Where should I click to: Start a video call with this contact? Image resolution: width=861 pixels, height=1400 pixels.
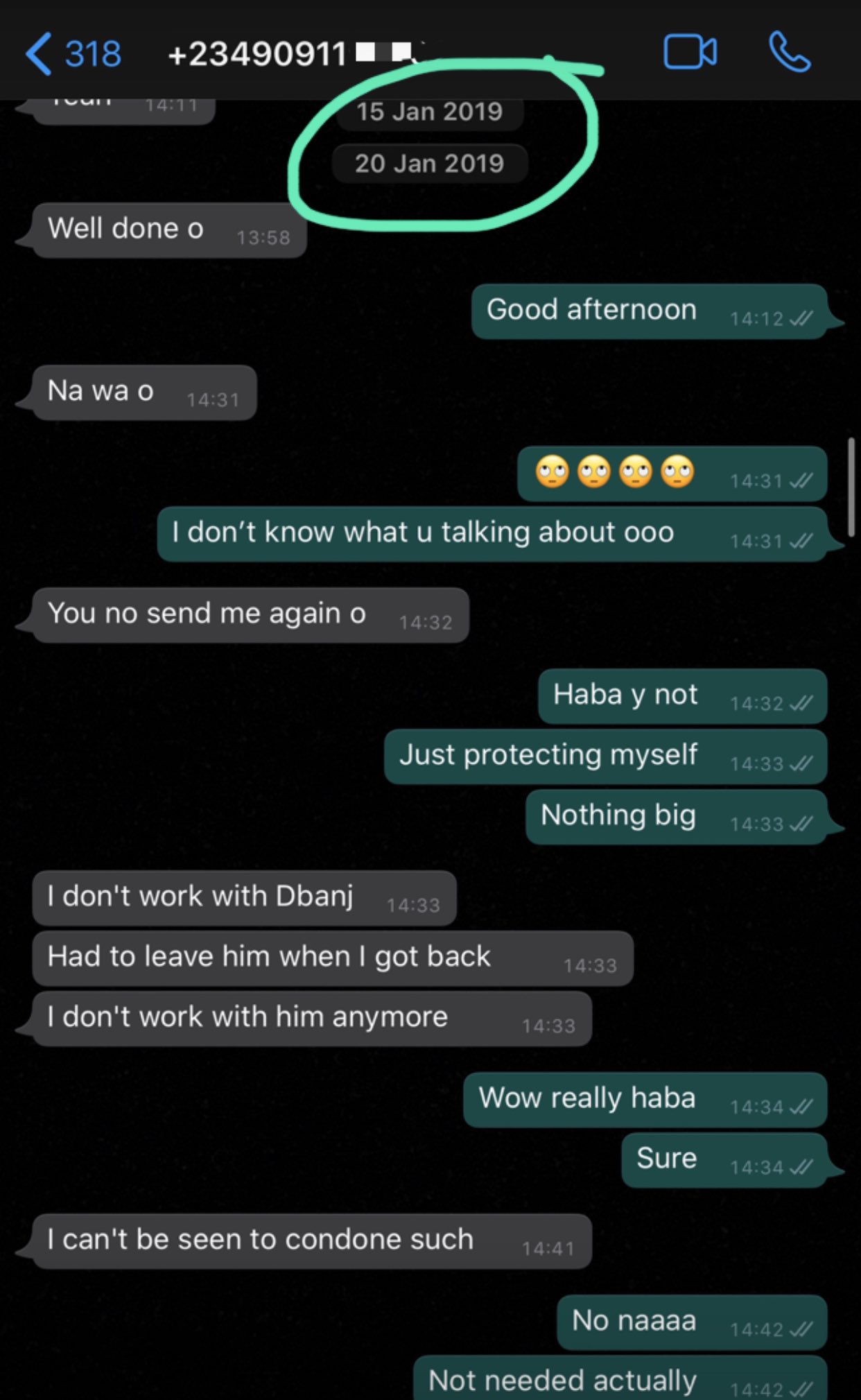(690, 53)
